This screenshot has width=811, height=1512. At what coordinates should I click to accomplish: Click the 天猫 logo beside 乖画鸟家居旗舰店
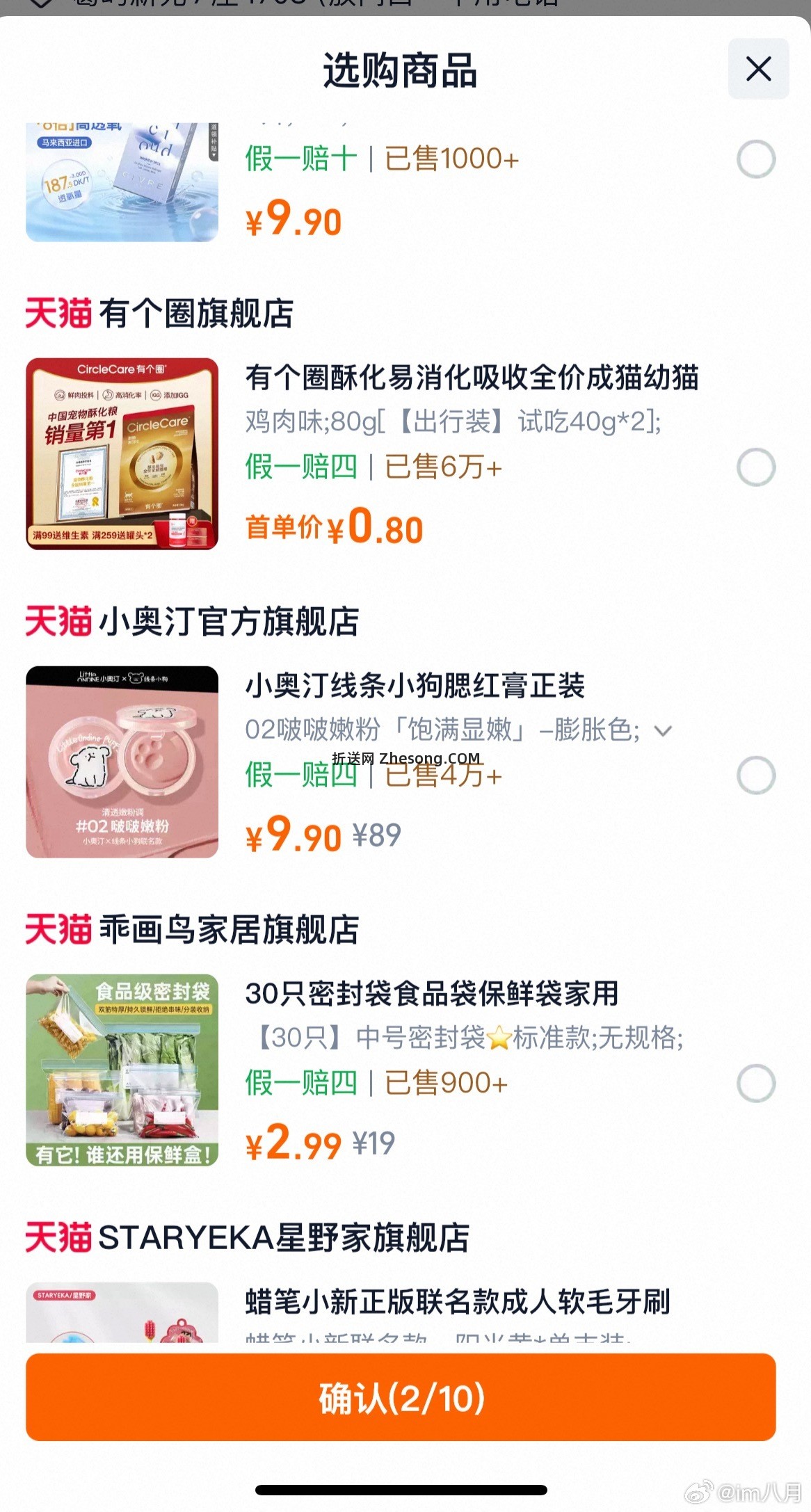[x=58, y=928]
